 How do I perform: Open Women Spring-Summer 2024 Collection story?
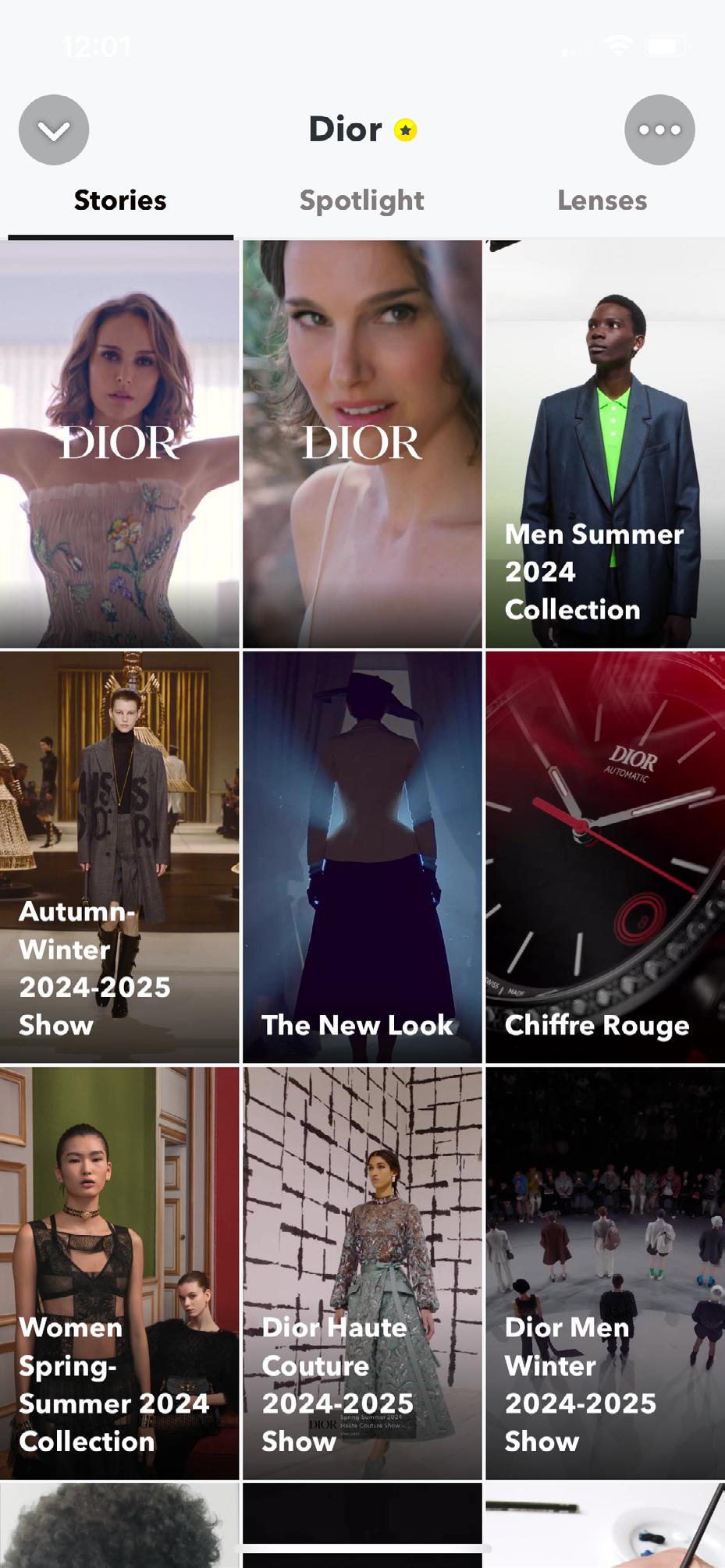tap(119, 1273)
